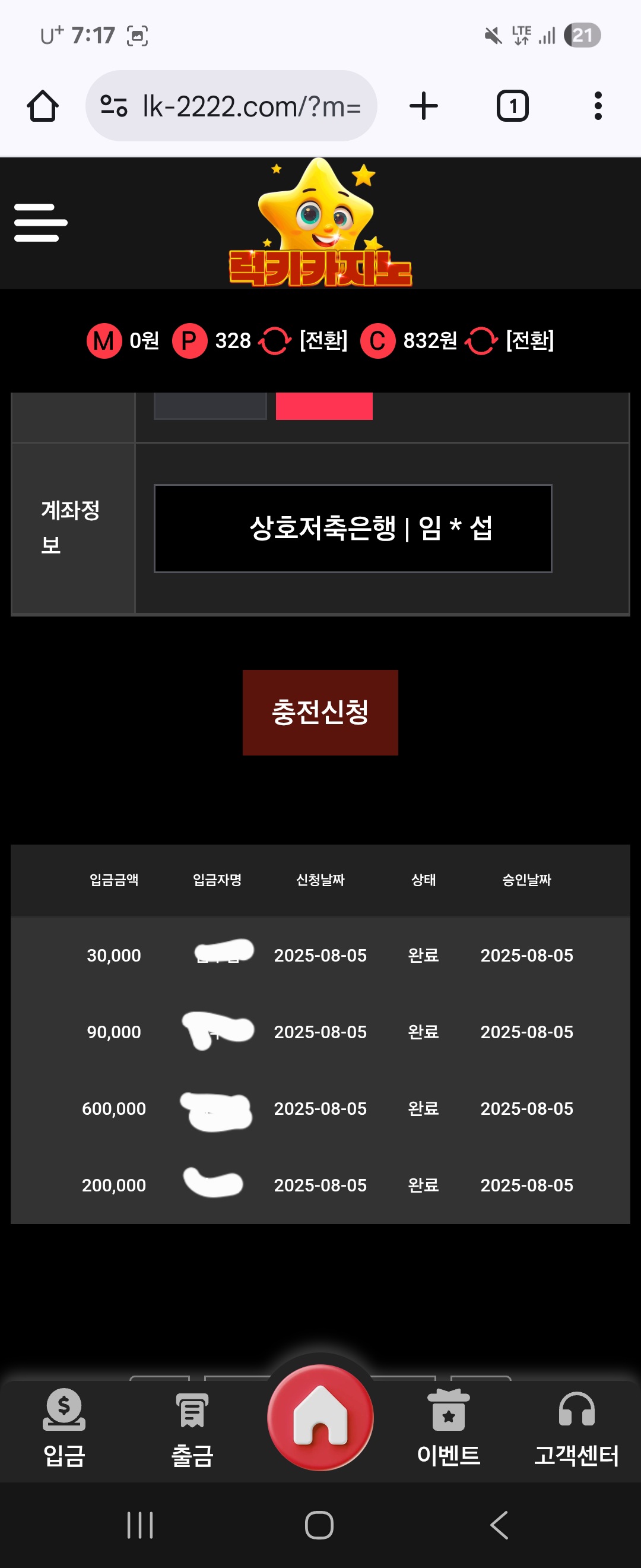Open the 이벤트 tab
Screen dimensions: 641x1568
(448, 1427)
